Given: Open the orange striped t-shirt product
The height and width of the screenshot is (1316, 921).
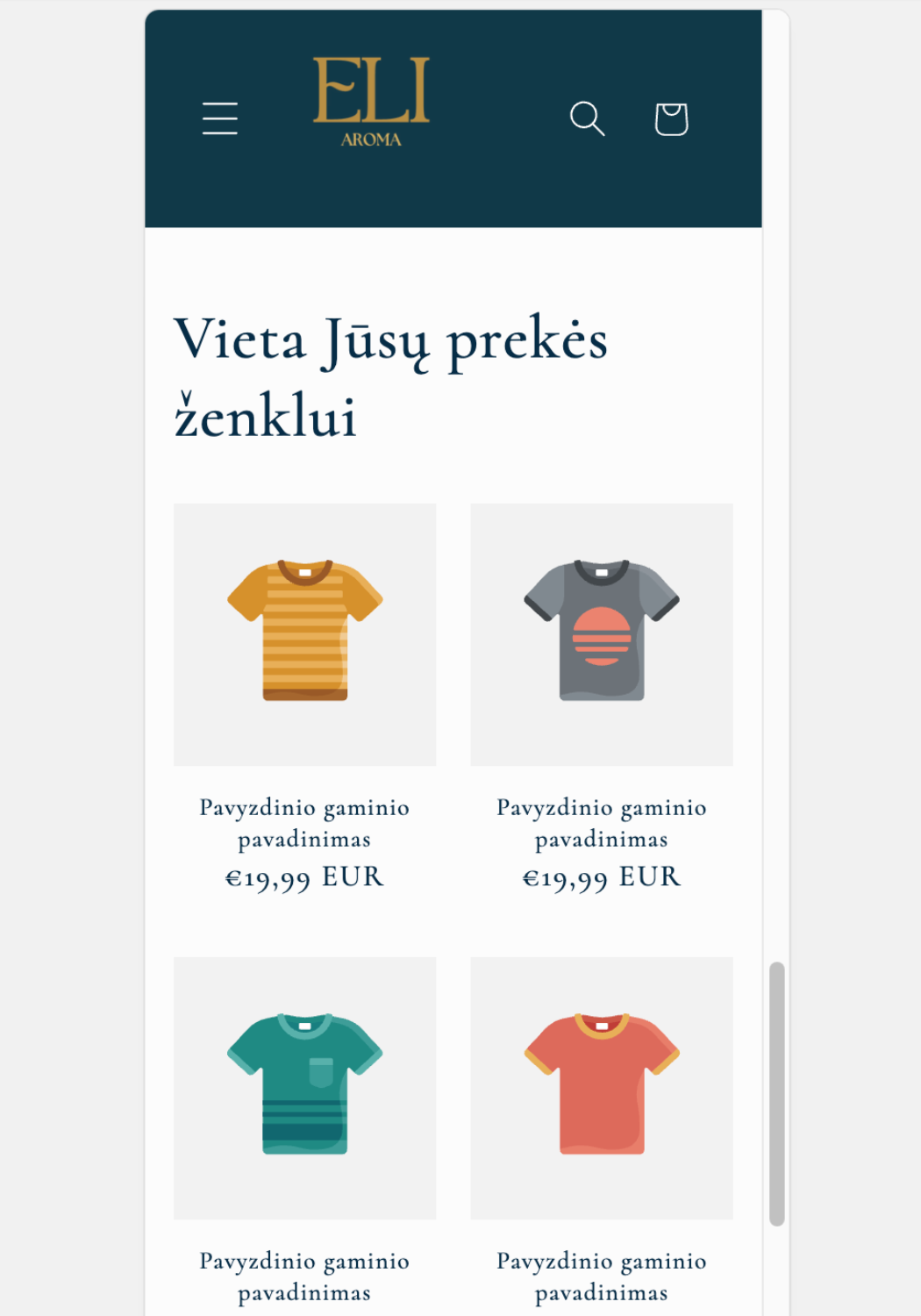Looking at the screenshot, I should coord(304,633).
